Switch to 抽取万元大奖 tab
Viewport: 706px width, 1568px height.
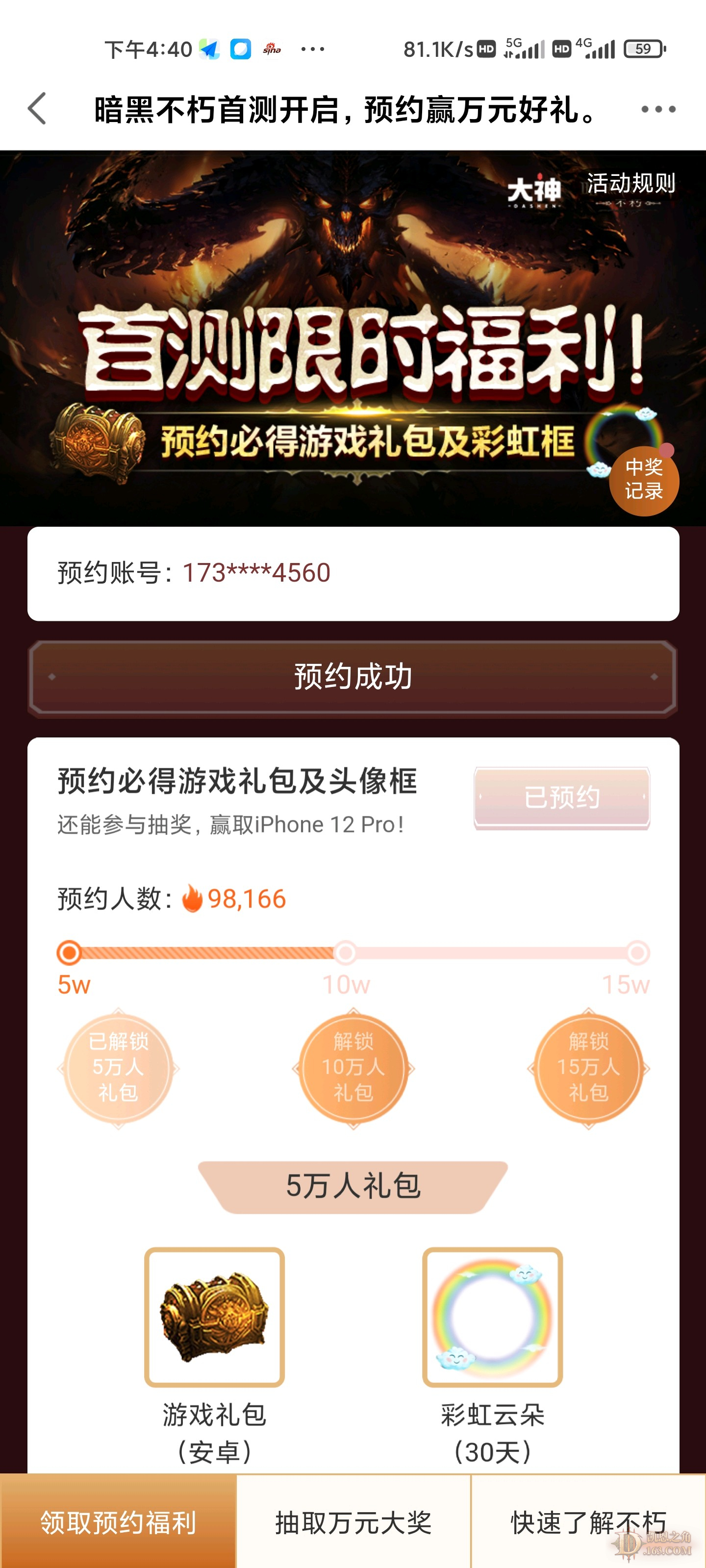[353, 1522]
